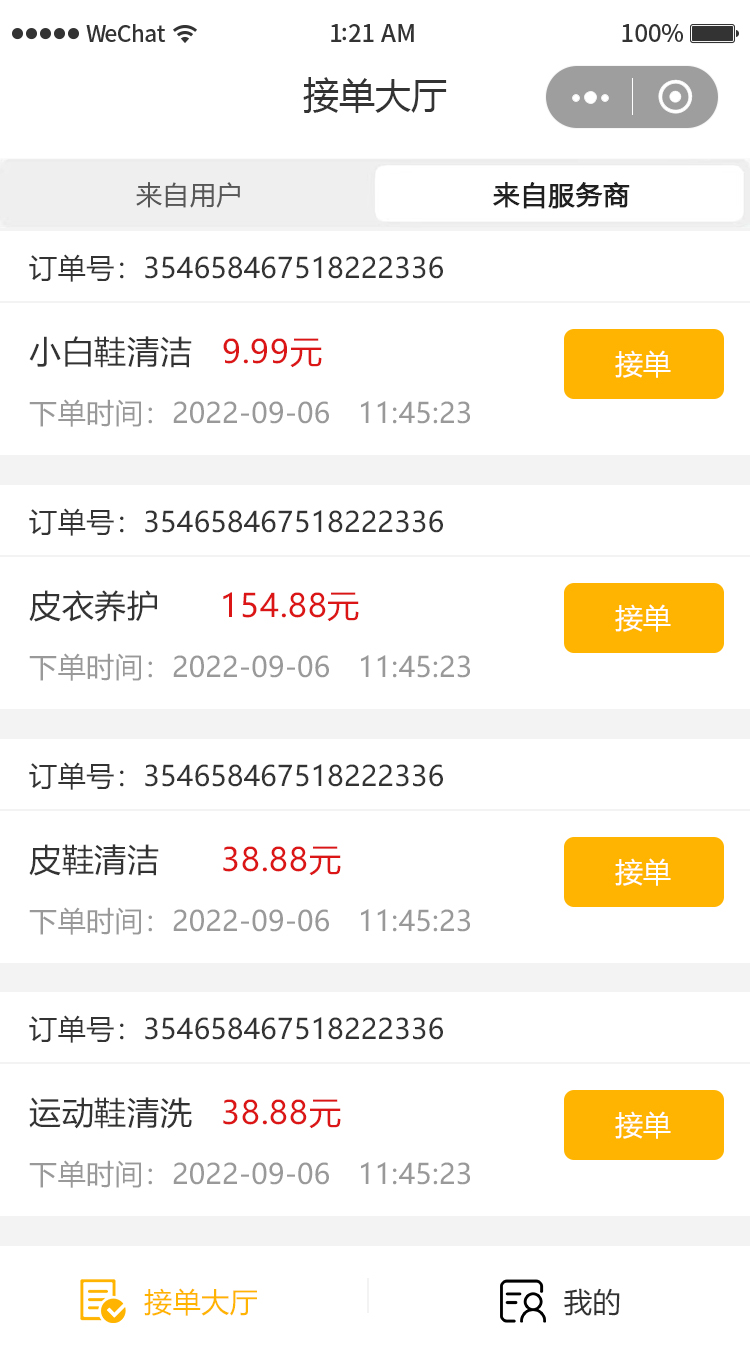Viewport: 750px width, 1346px height.
Task: Take the 皮鞋清洁 order via 接单
Action: click(x=643, y=872)
